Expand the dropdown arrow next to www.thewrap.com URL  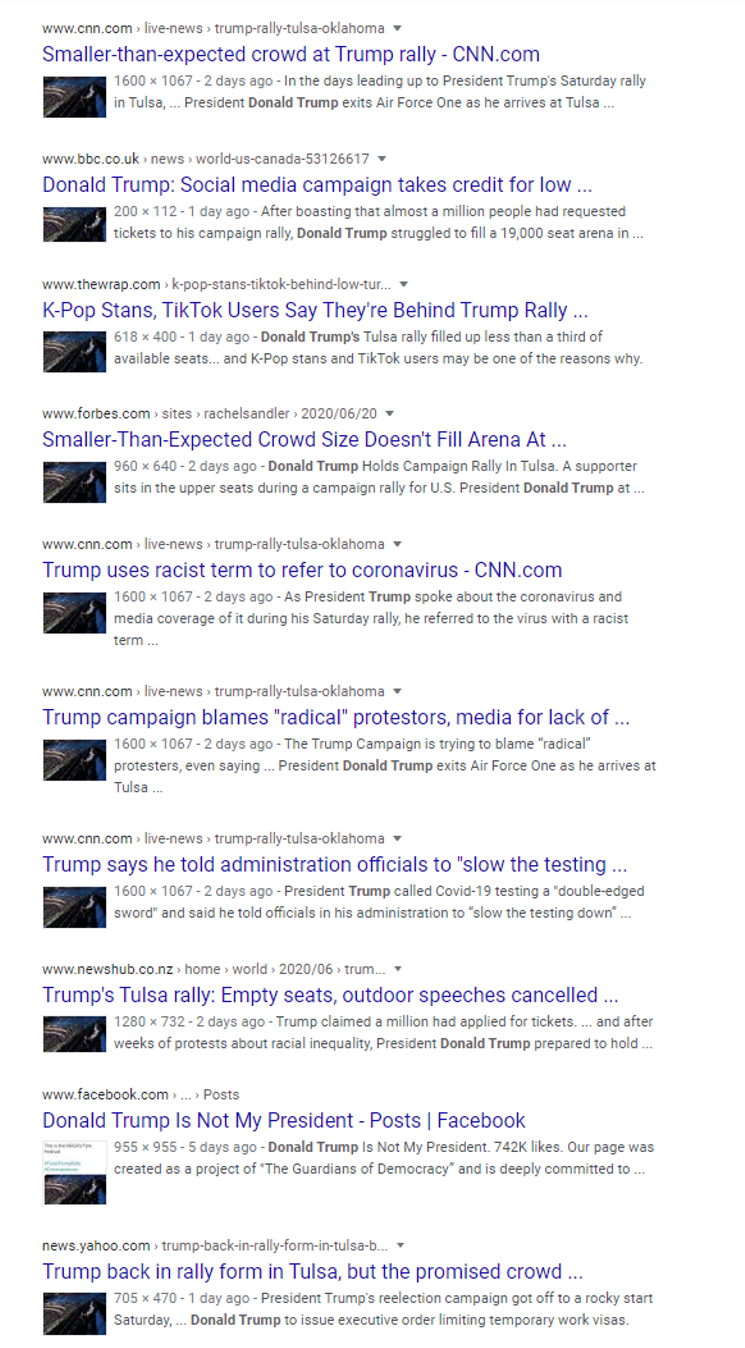403,285
